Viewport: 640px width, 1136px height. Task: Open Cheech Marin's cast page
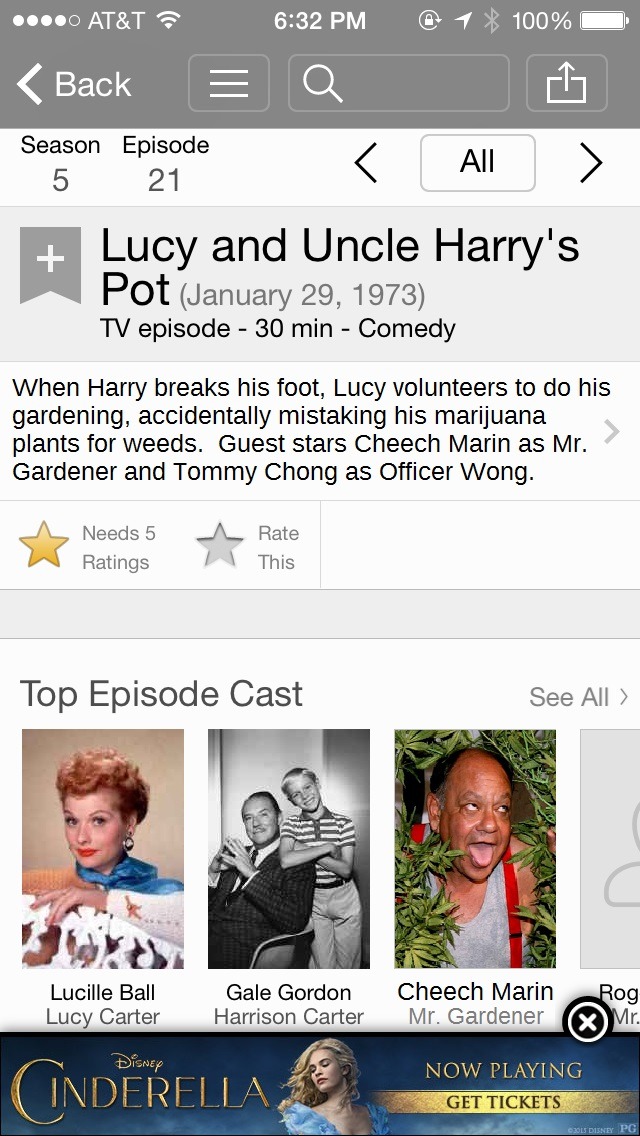coord(475,849)
